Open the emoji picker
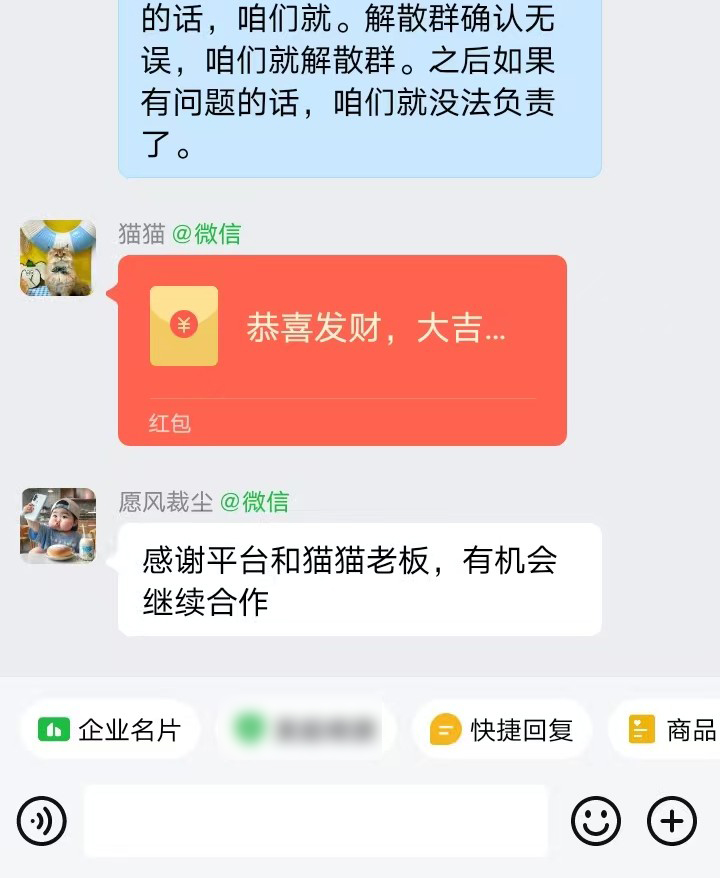720x878 pixels. pyautogui.click(x=596, y=822)
